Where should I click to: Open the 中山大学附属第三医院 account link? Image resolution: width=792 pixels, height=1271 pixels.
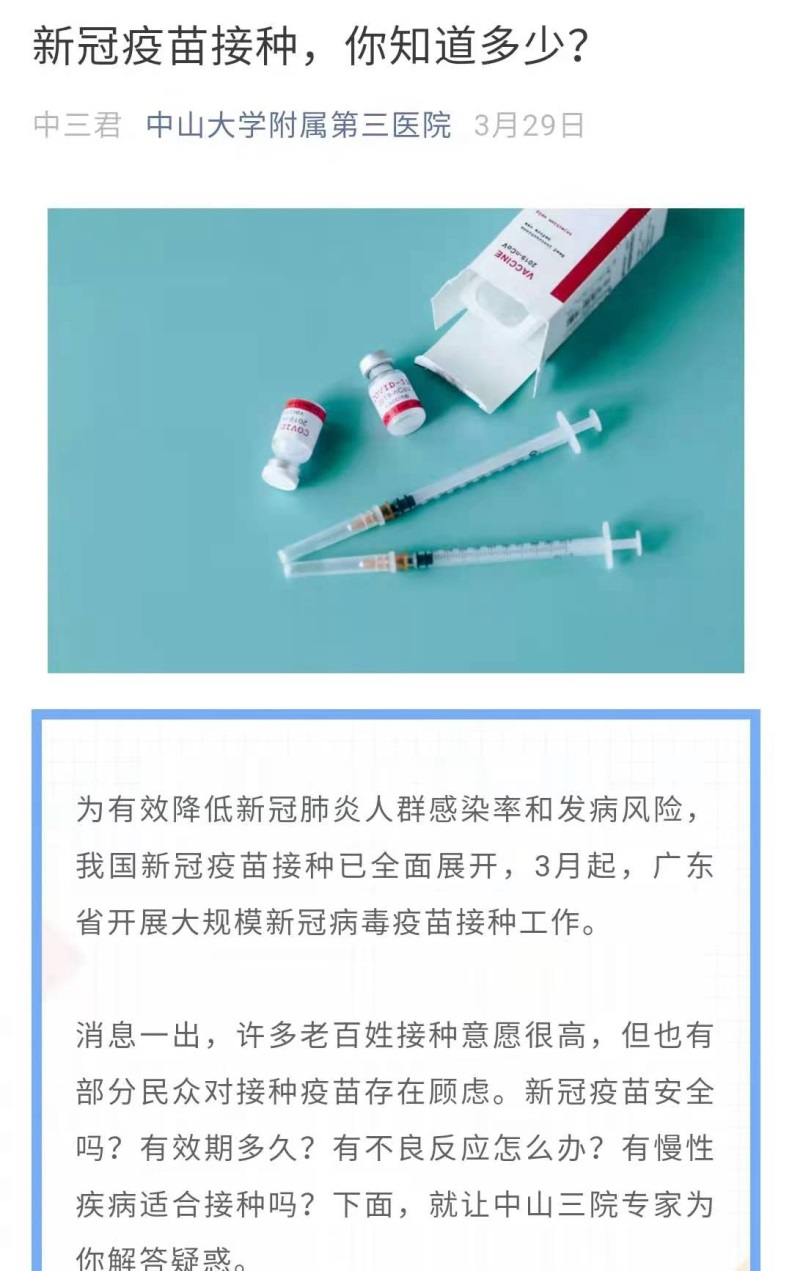tap(298, 126)
